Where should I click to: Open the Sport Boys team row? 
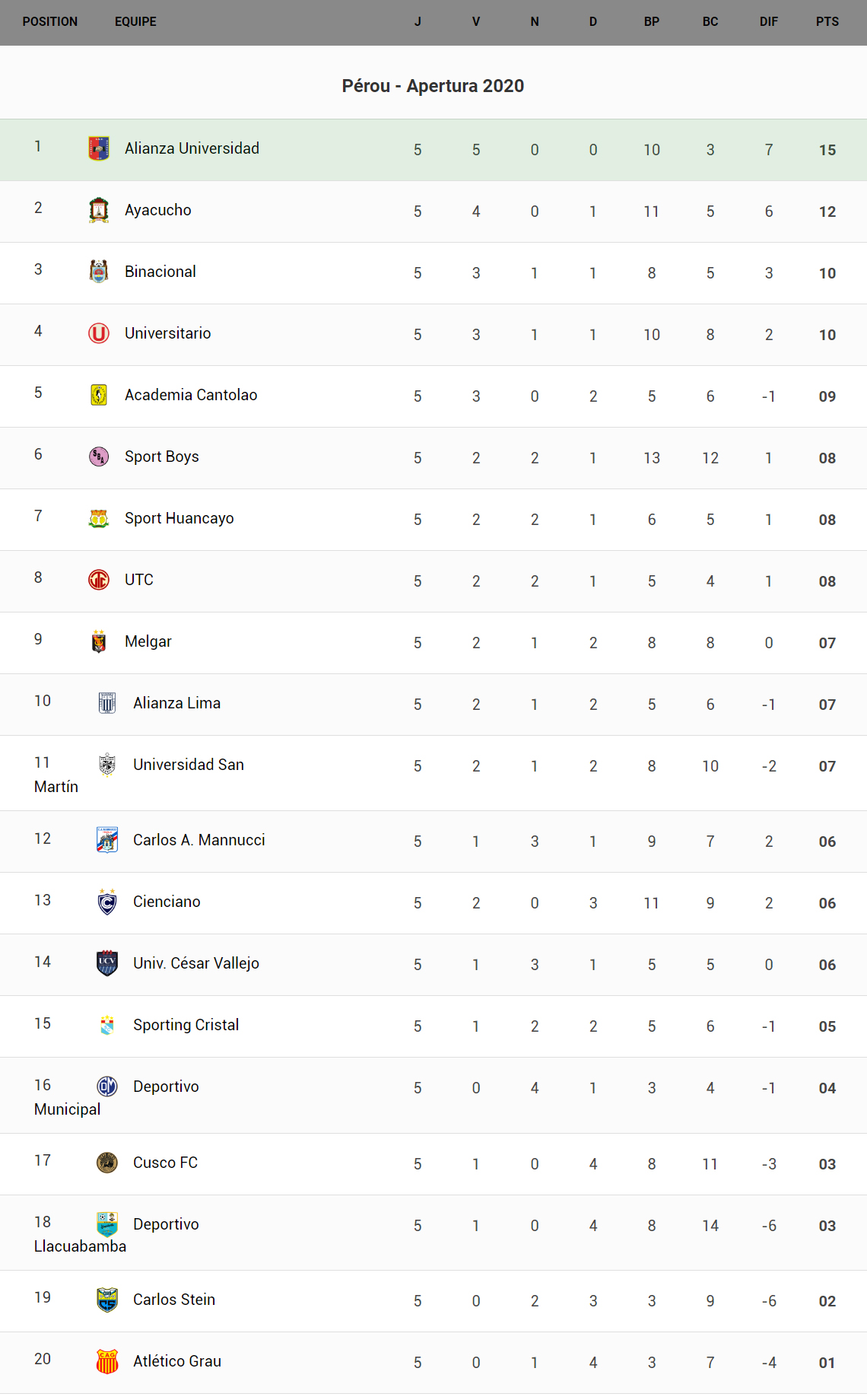tap(162, 457)
